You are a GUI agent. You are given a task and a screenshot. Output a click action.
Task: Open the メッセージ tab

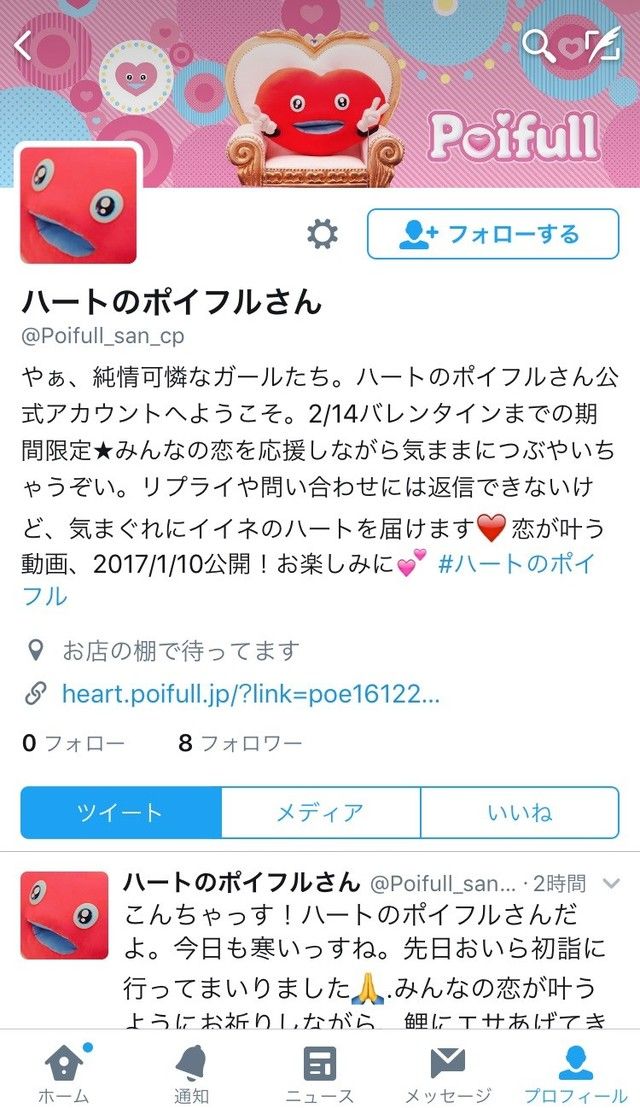[447, 1072]
